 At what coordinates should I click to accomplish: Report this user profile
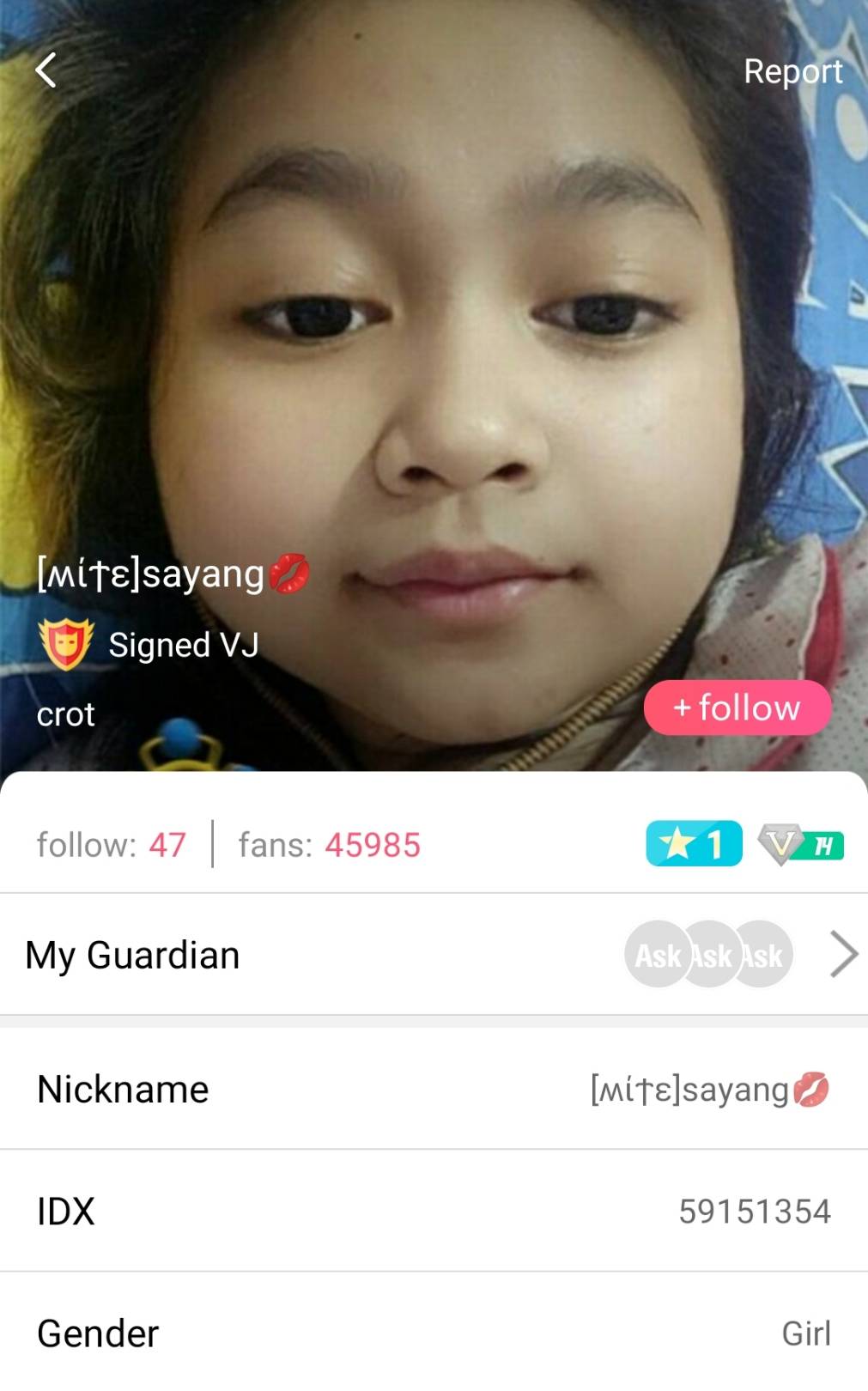click(792, 71)
